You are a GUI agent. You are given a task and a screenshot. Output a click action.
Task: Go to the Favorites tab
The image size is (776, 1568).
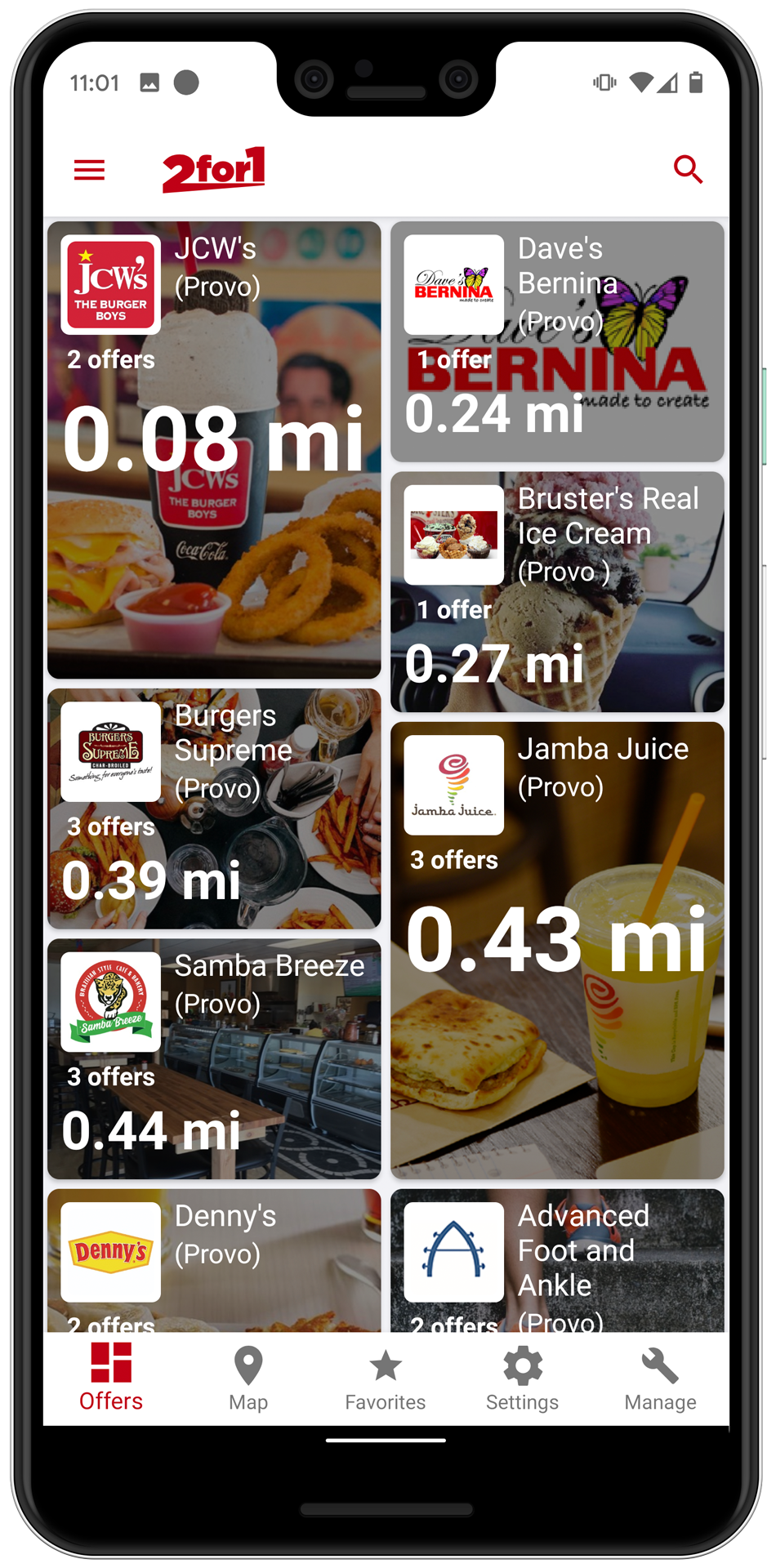385,1379
